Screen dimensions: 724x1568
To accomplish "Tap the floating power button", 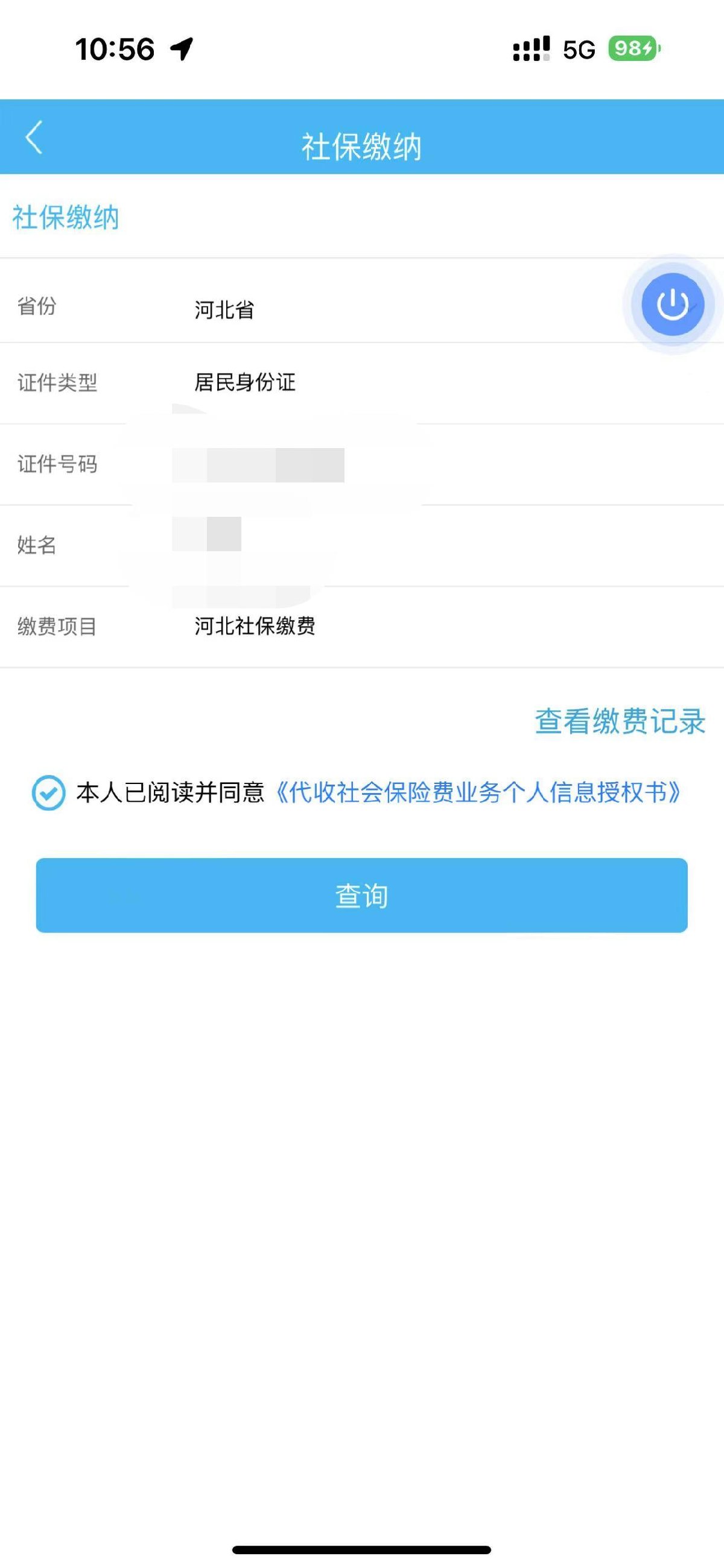I will pos(672,304).
